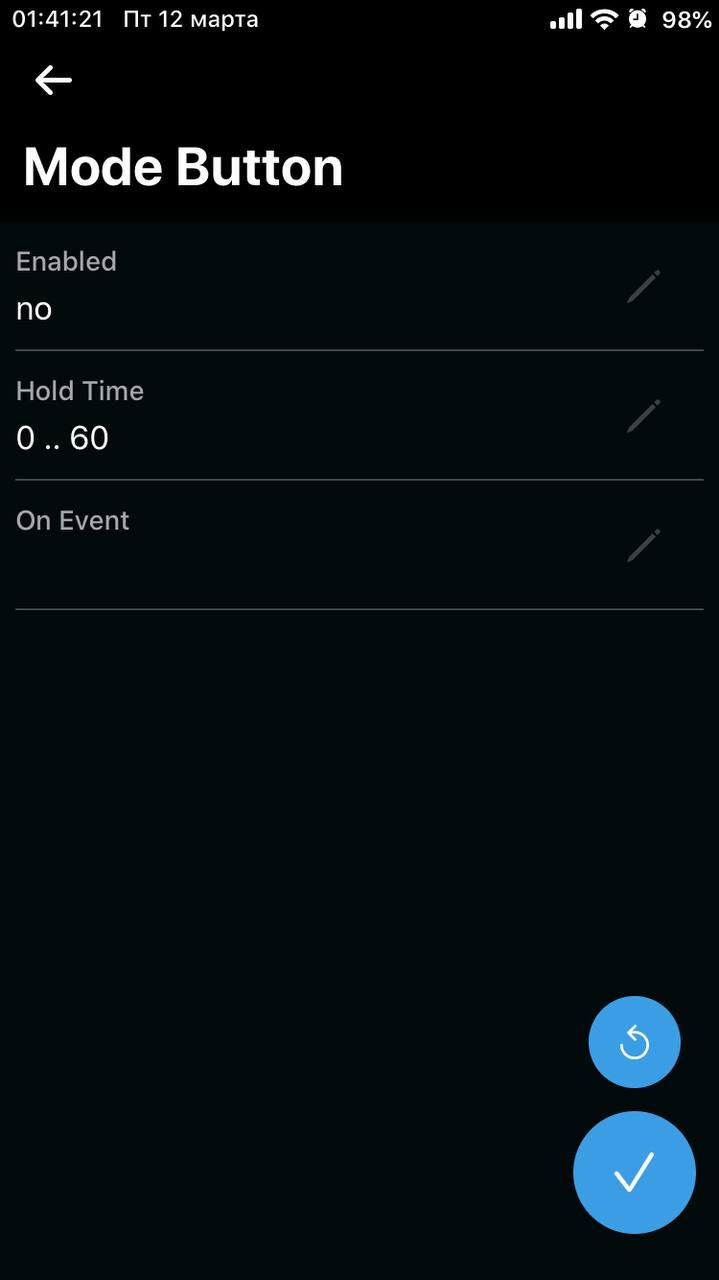Edit the On Event setting

(x=644, y=545)
